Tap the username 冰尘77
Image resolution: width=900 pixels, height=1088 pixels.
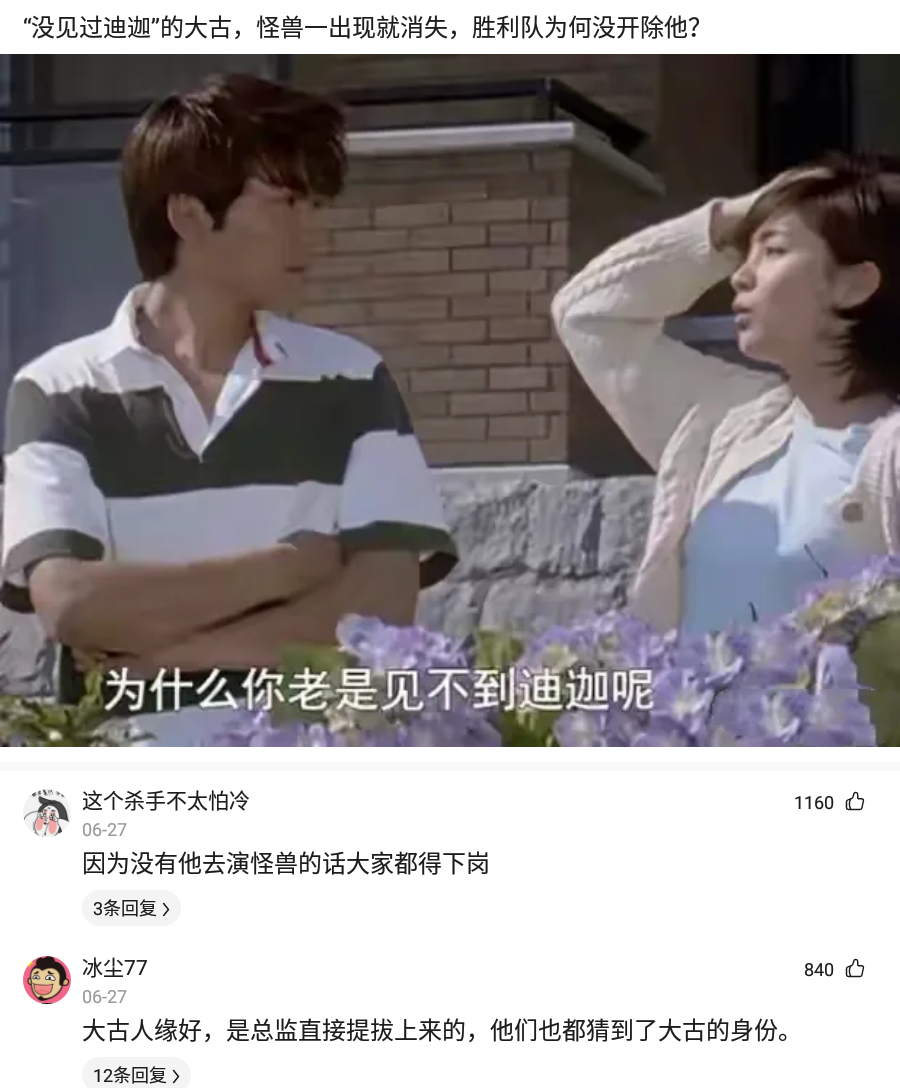click(115, 968)
